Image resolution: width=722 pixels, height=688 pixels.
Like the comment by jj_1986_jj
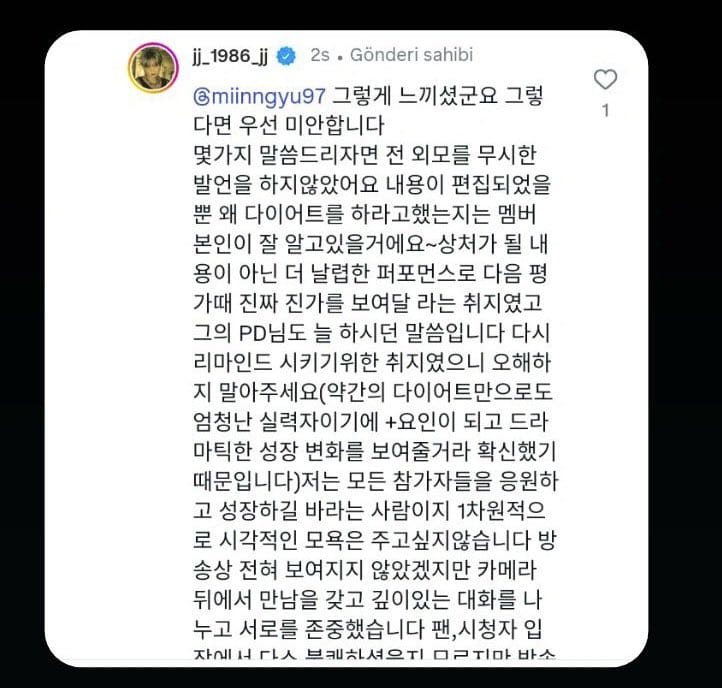pyautogui.click(x=605, y=80)
